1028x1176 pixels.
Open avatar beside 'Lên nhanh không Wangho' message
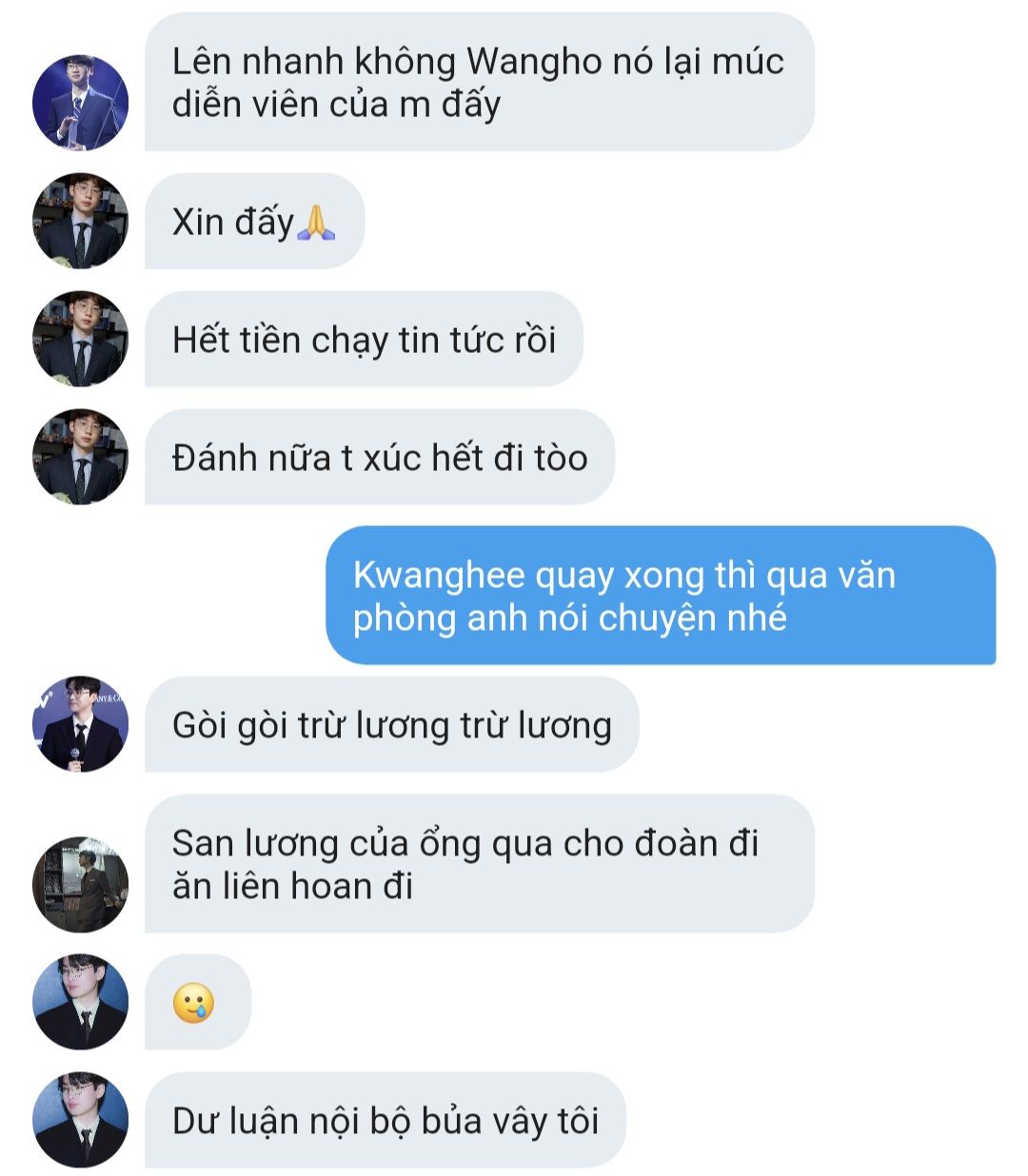80,103
